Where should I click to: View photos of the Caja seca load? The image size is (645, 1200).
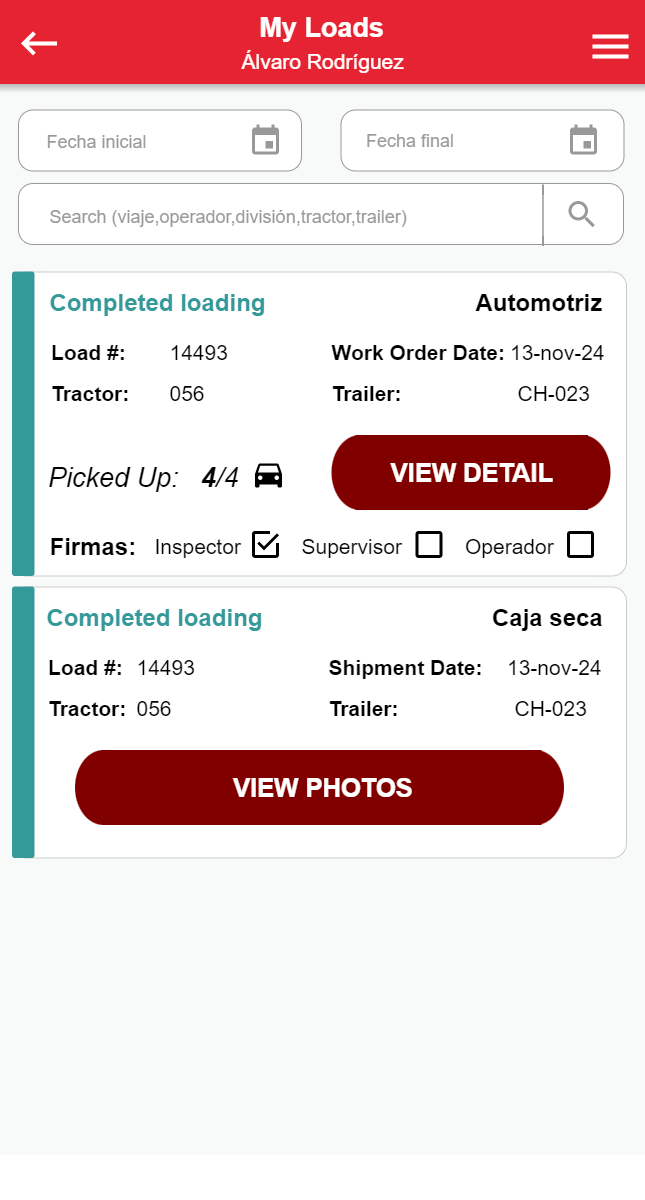320,788
